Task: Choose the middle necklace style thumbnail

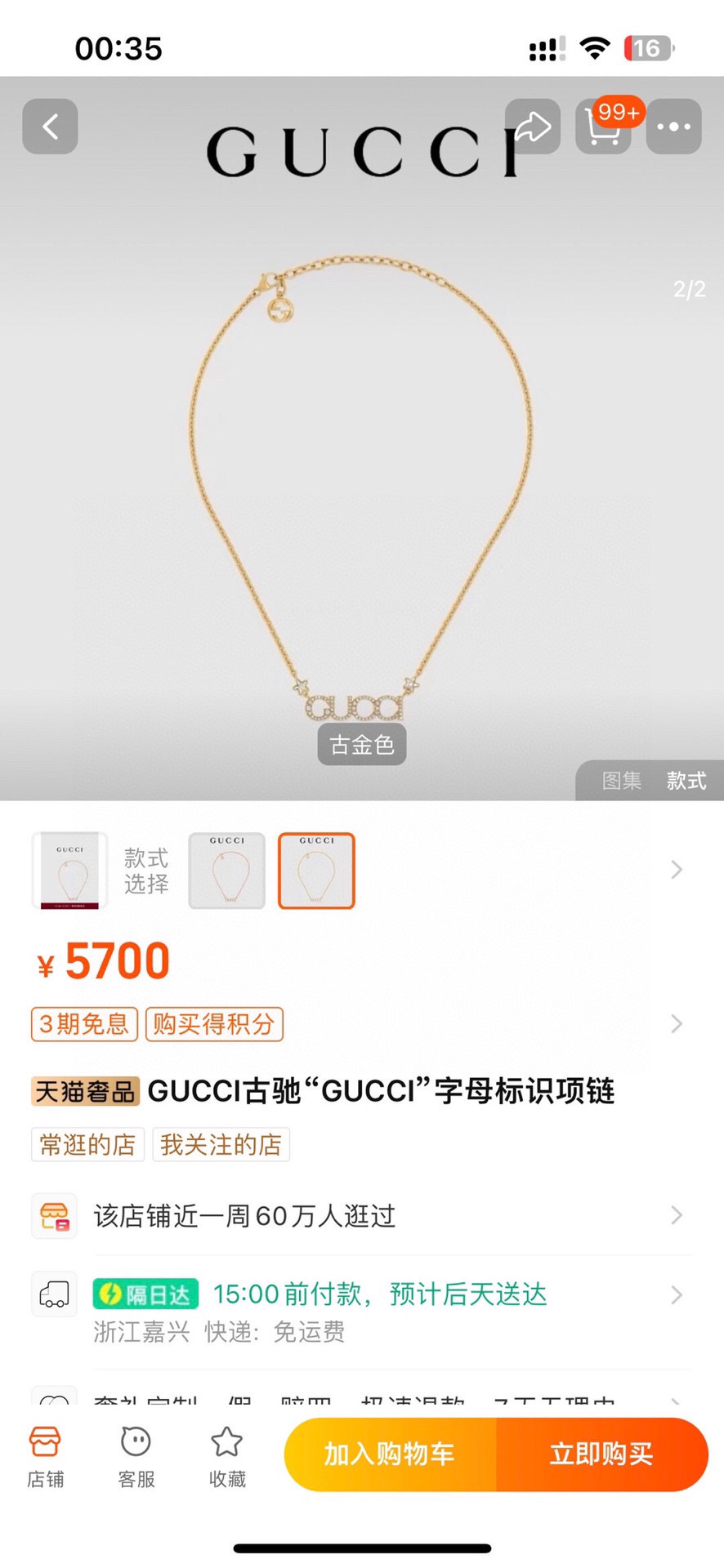Action: (x=227, y=871)
